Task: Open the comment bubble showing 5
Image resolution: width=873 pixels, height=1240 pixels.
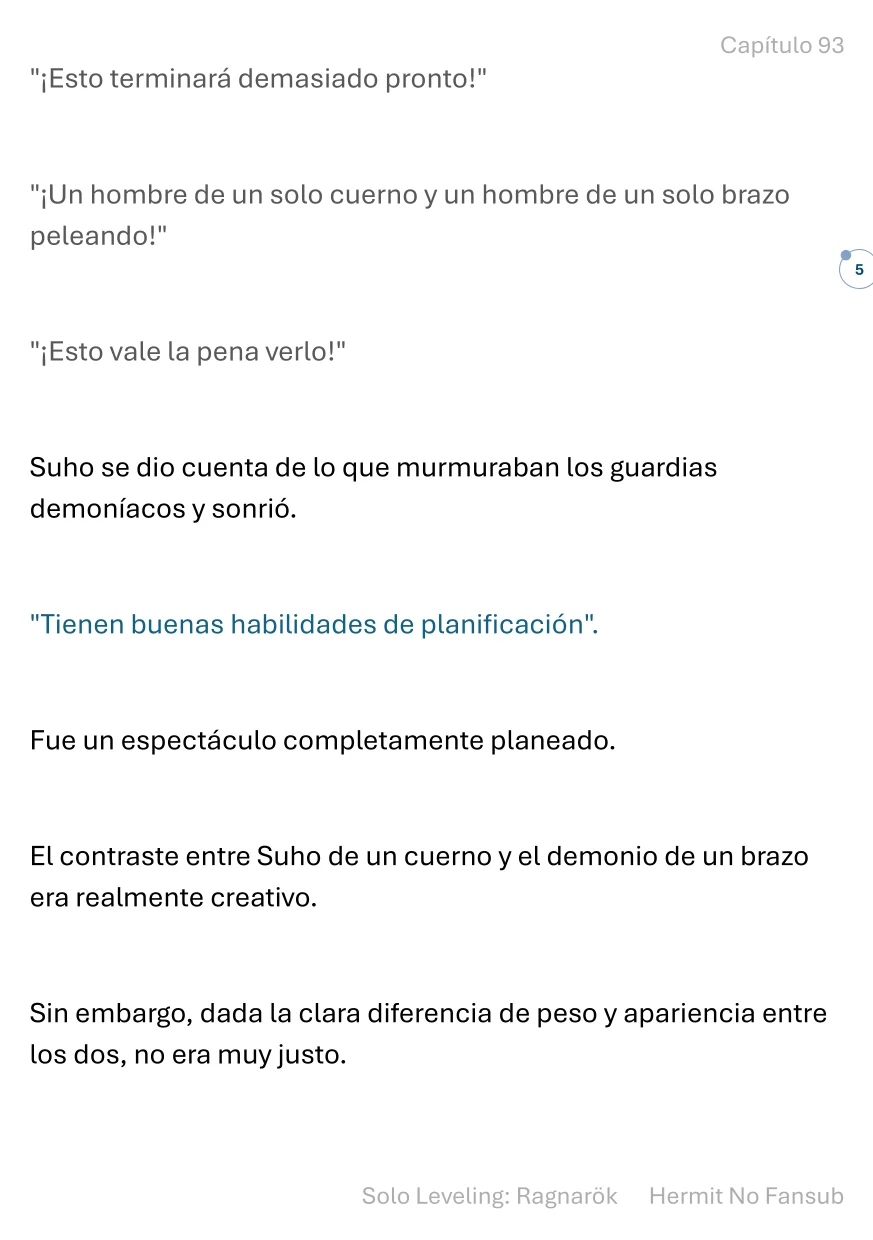Action: coord(857,269)
